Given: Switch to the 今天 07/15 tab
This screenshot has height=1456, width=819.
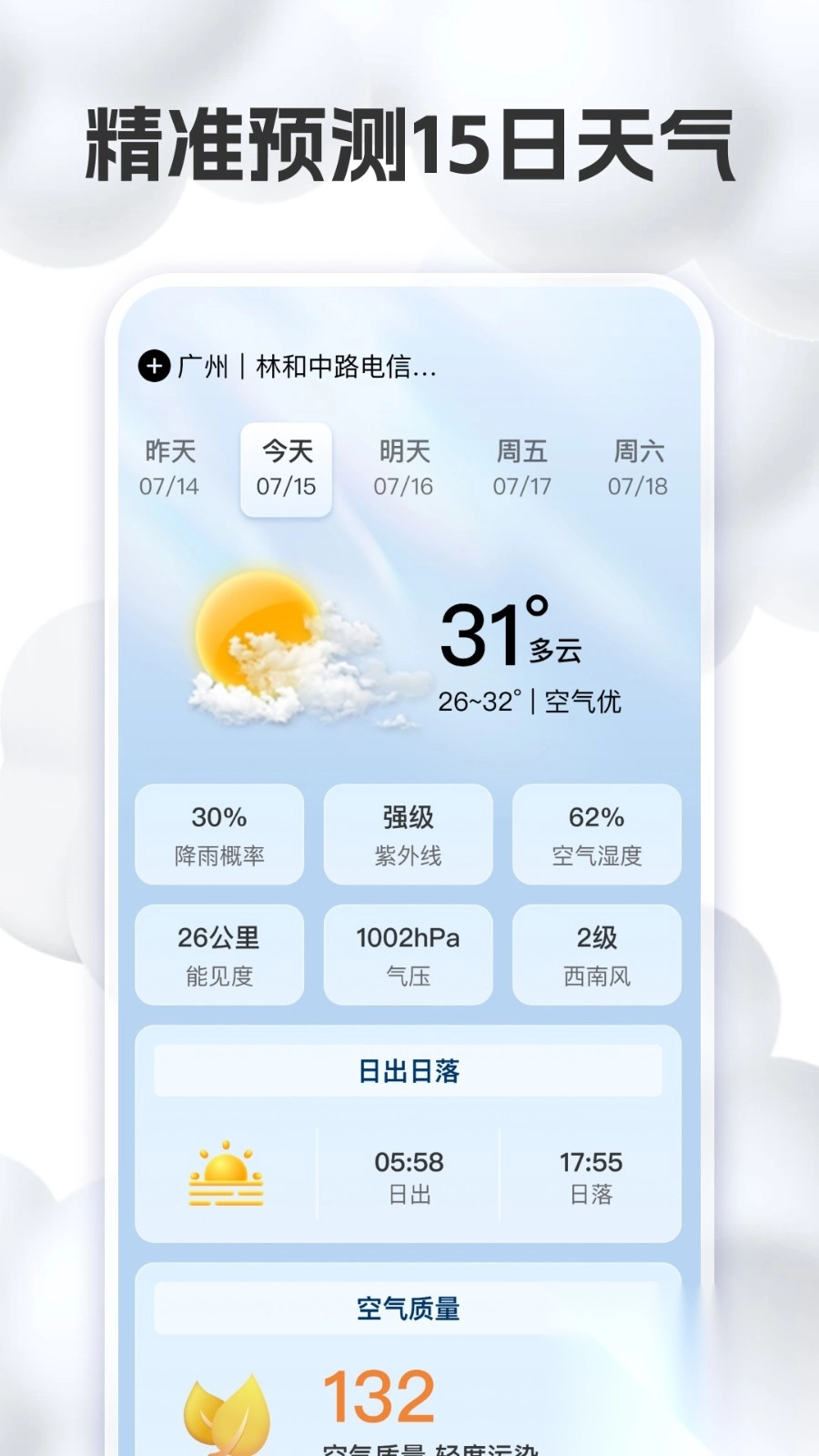Looking at the screenshot, I should coord(286,469).
